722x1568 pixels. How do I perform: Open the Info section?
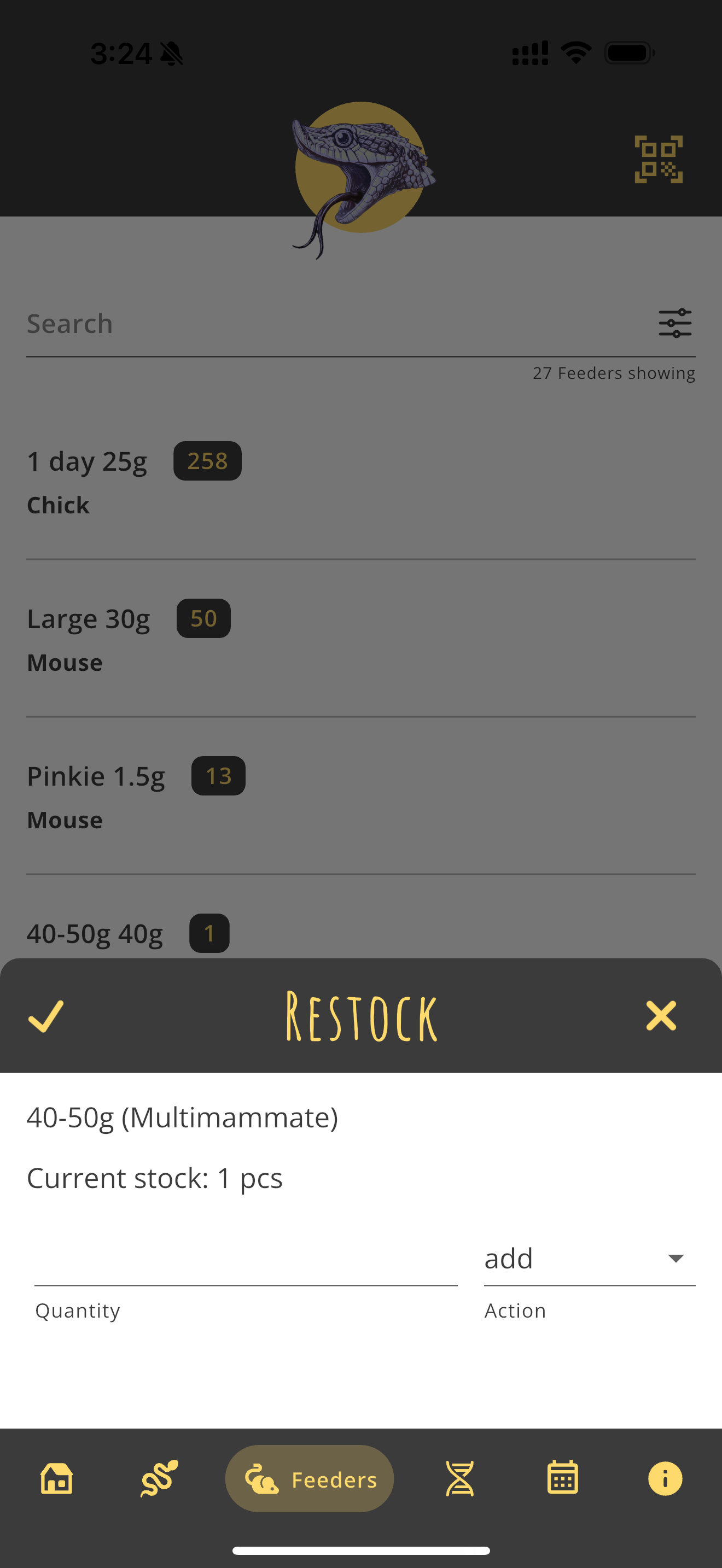pyautogui.click(x=665, y=1478)
